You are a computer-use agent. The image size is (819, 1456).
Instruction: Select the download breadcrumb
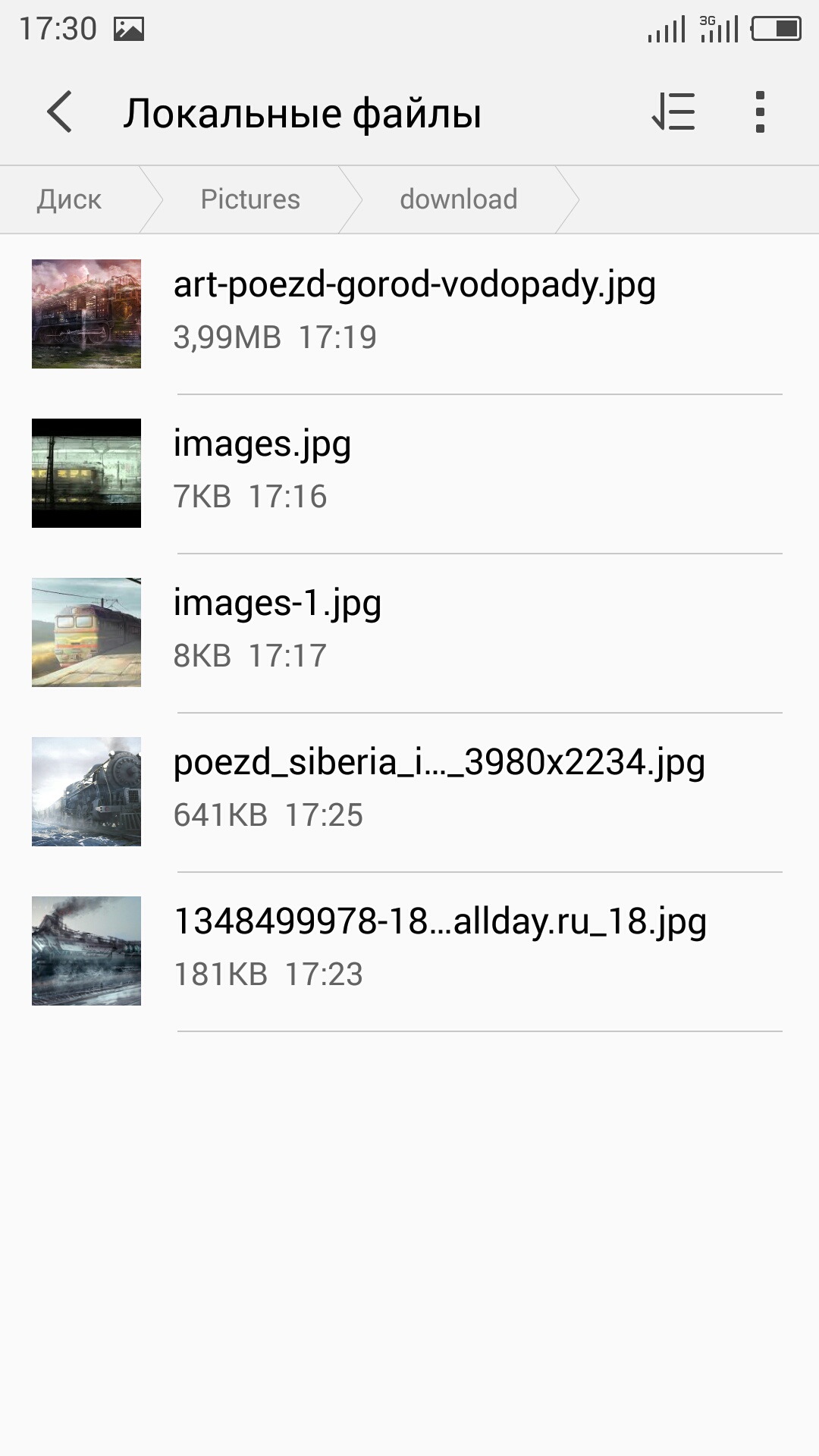(x=458, y=199)
